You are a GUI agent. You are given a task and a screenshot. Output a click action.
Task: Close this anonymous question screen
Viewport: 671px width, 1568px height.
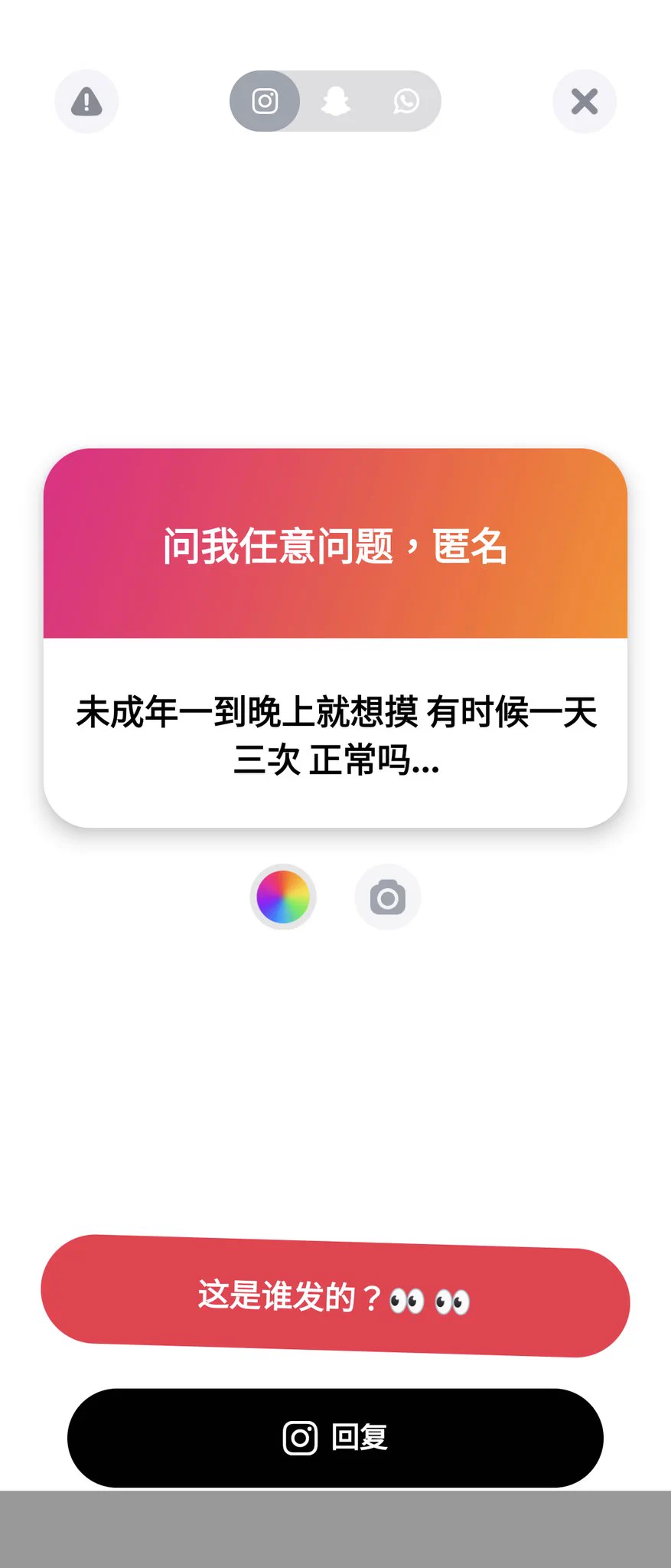[x=585, y=102]
